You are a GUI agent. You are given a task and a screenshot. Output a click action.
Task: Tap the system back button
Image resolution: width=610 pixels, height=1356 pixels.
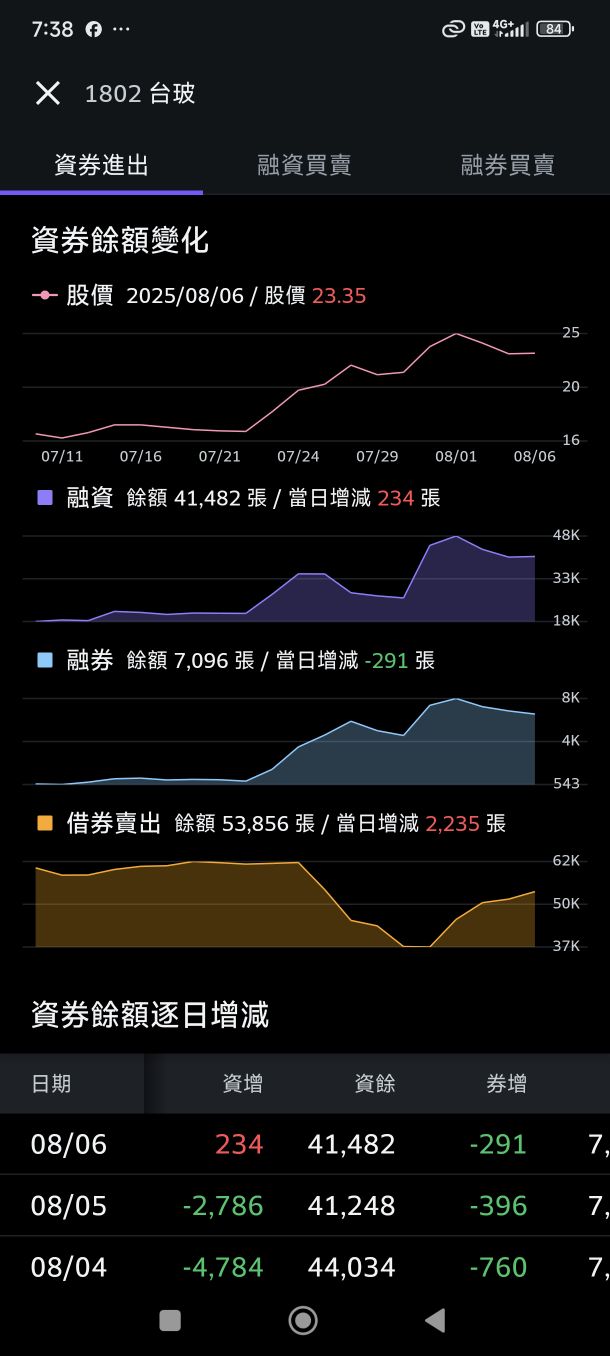pyautogui.click(x=435, y=1320)
